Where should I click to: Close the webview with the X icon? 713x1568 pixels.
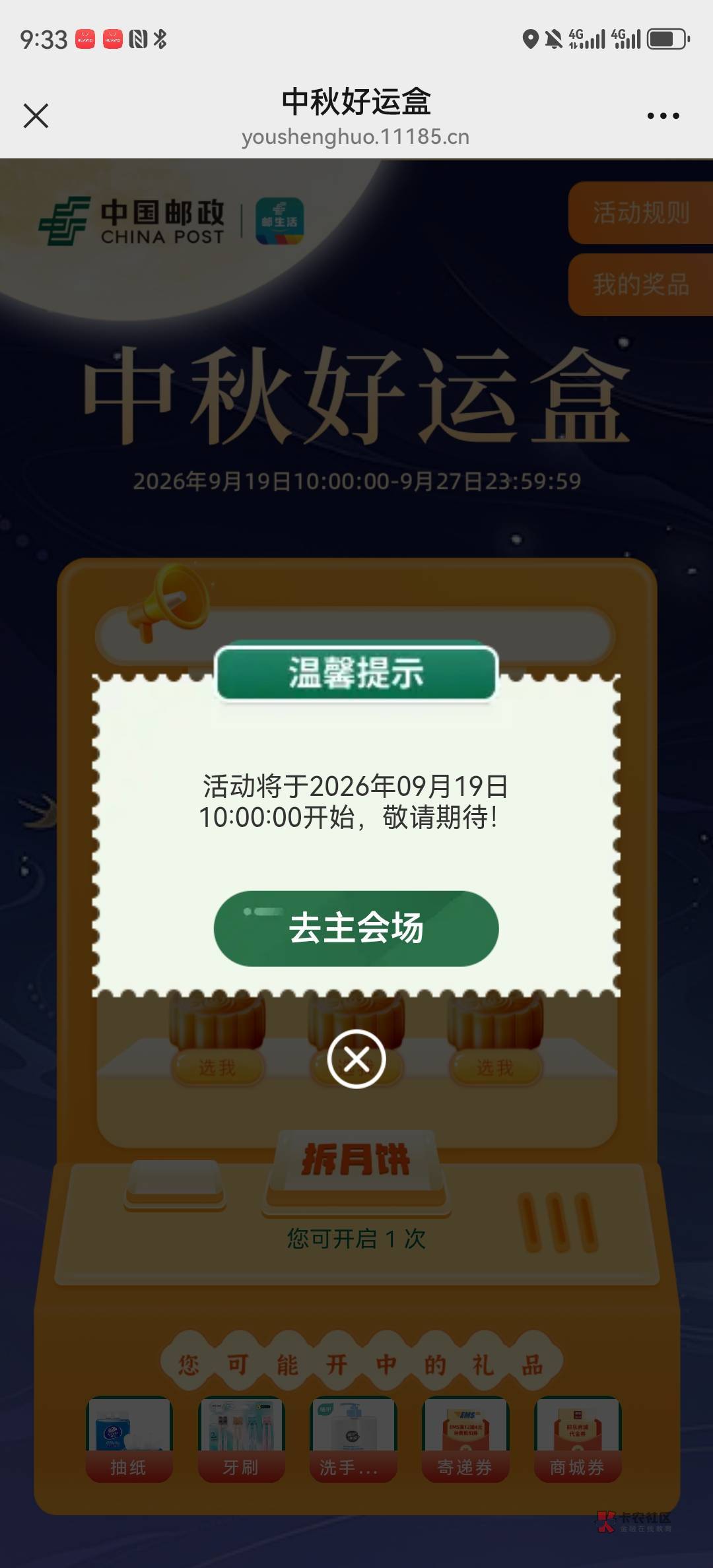(36, 115)
